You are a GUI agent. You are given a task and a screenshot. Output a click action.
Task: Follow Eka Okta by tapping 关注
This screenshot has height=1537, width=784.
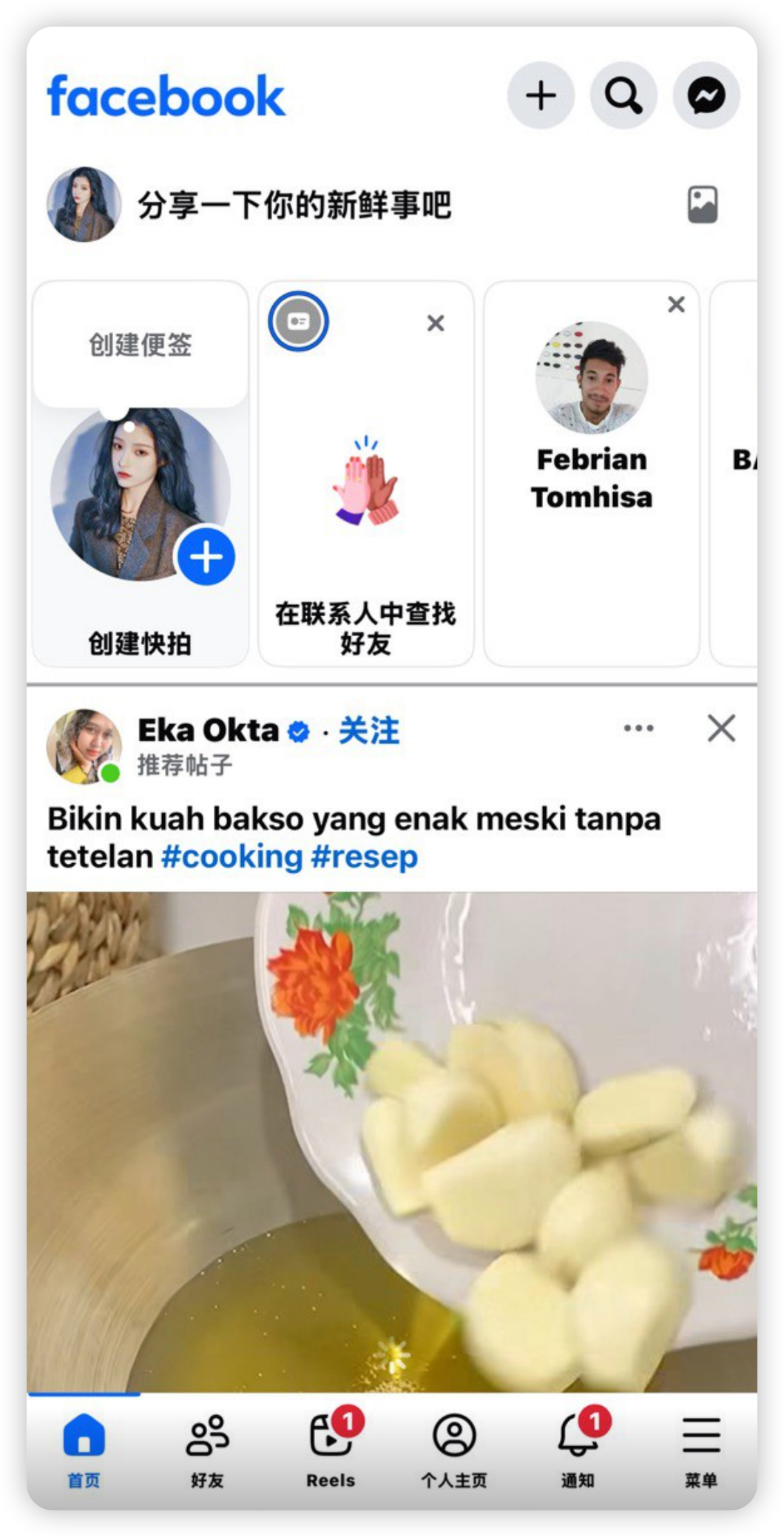click(x=370, y=731)
